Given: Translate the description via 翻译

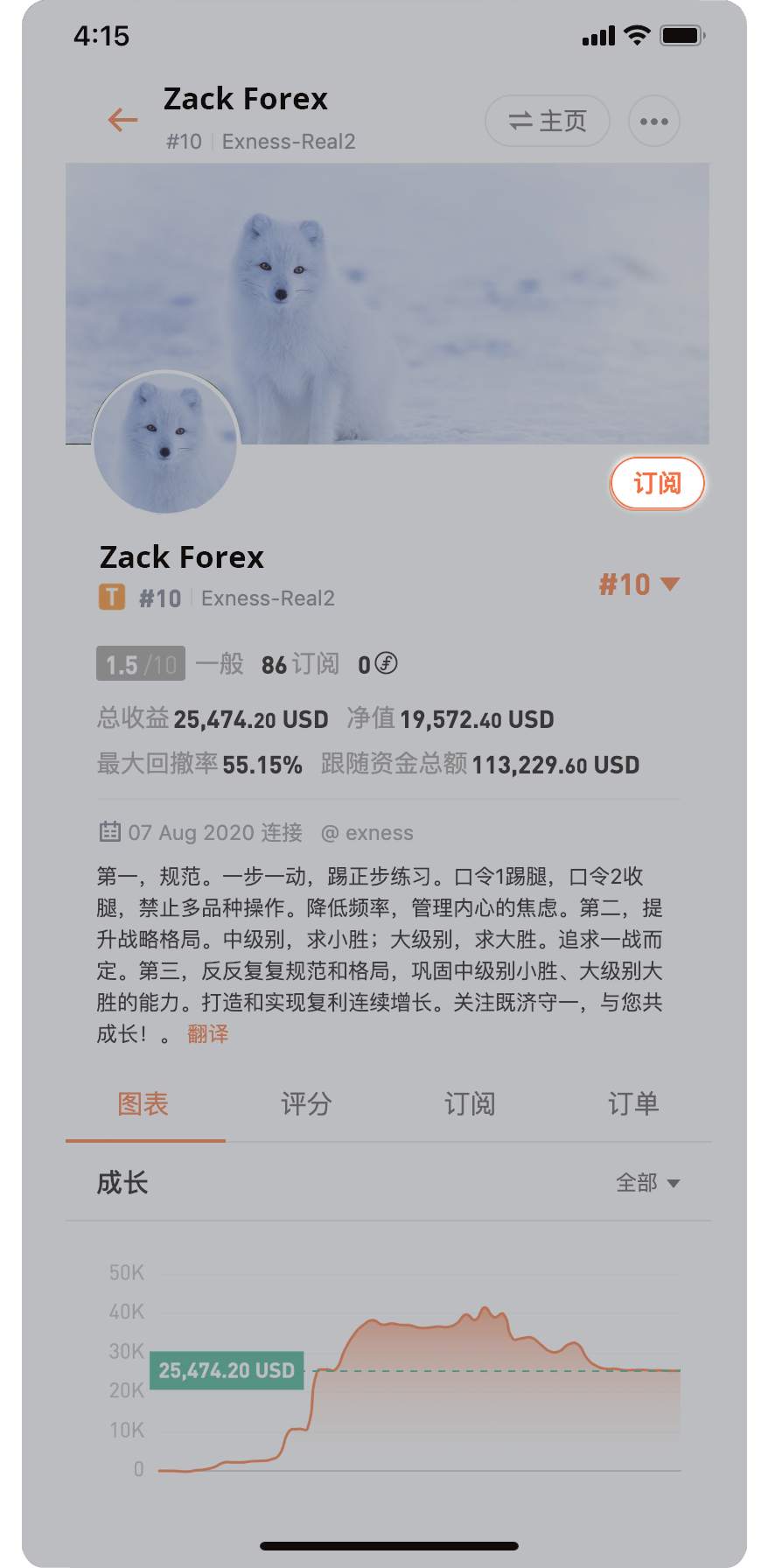Looking at the screenshot, I should pos(207,1033).
